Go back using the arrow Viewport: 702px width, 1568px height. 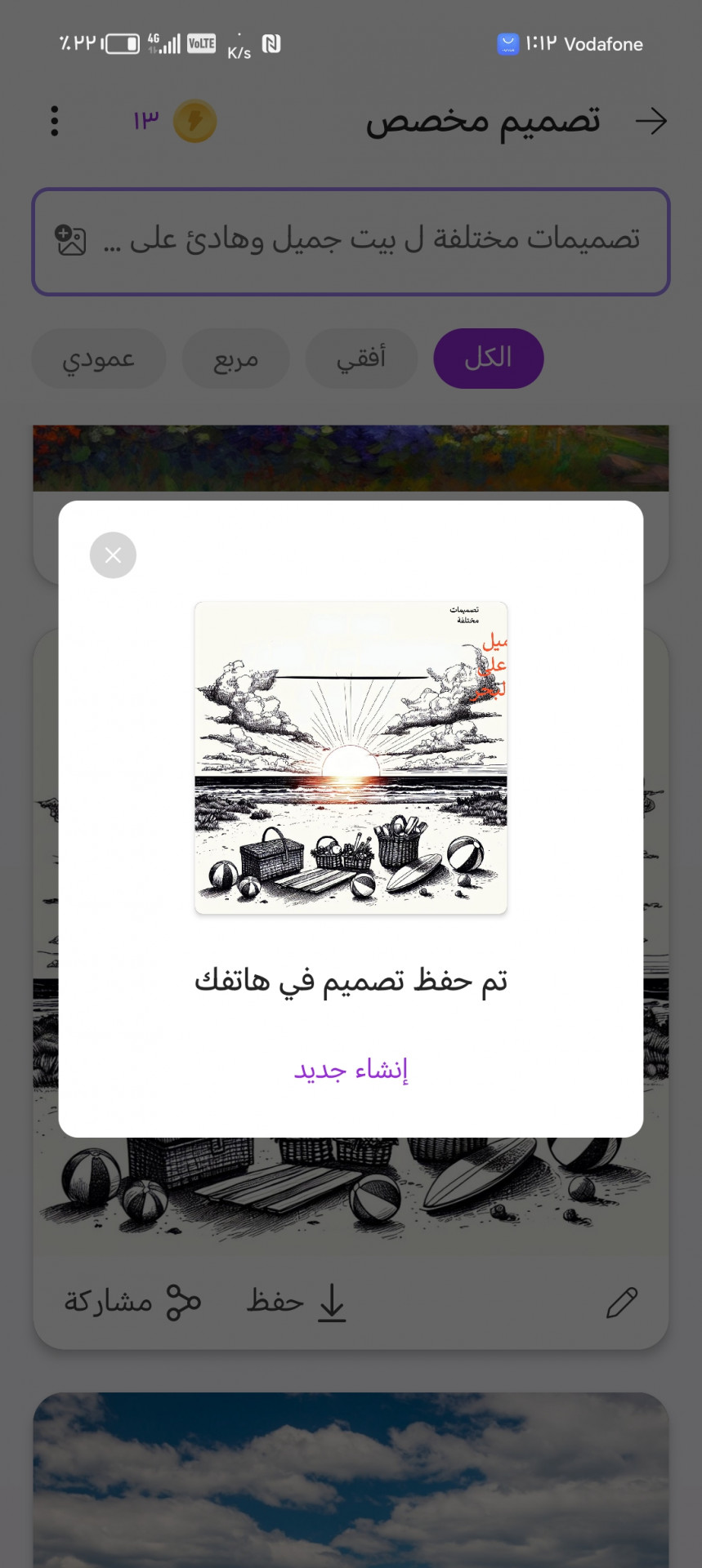(651, 122)
